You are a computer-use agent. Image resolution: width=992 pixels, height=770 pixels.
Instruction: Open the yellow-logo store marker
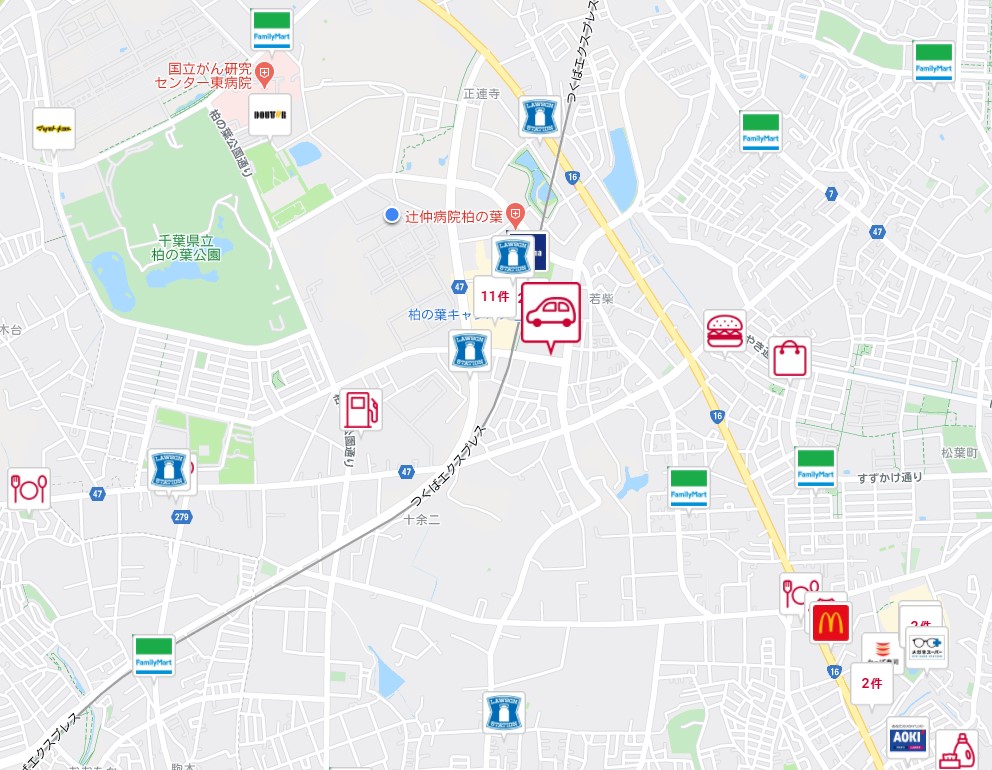click(x=54, y=129)
